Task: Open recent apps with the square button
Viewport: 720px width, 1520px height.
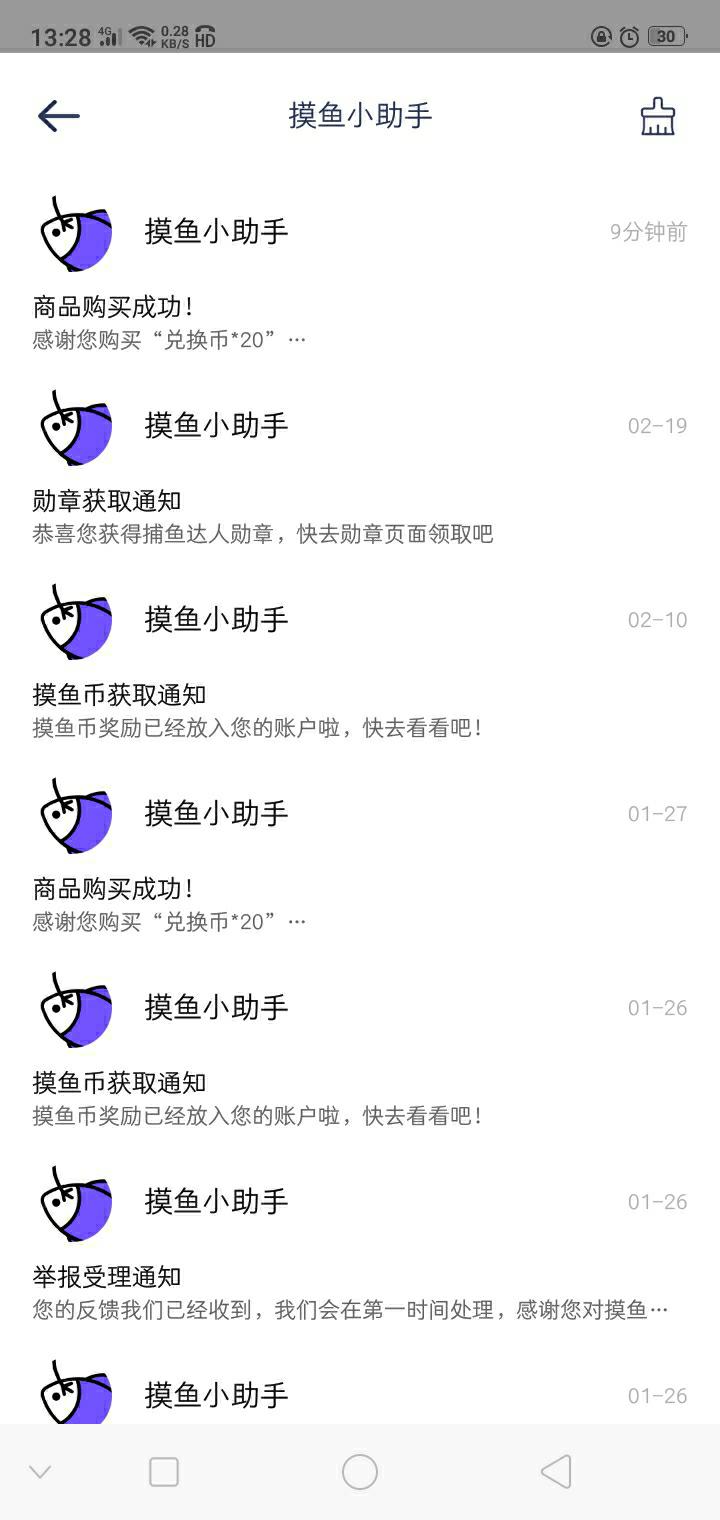Action: [x=164, y=1472]
